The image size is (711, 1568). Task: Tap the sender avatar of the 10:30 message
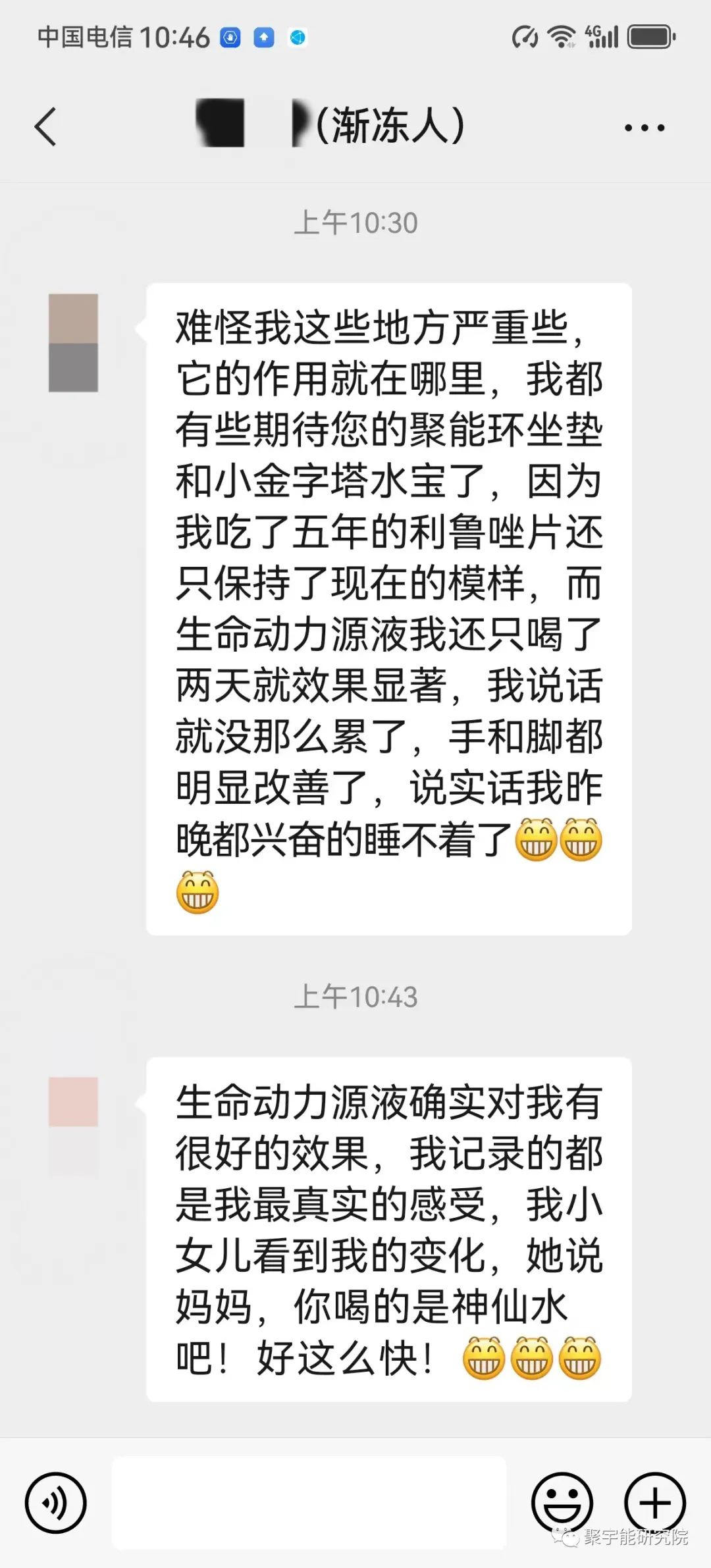tap(72, 342)
